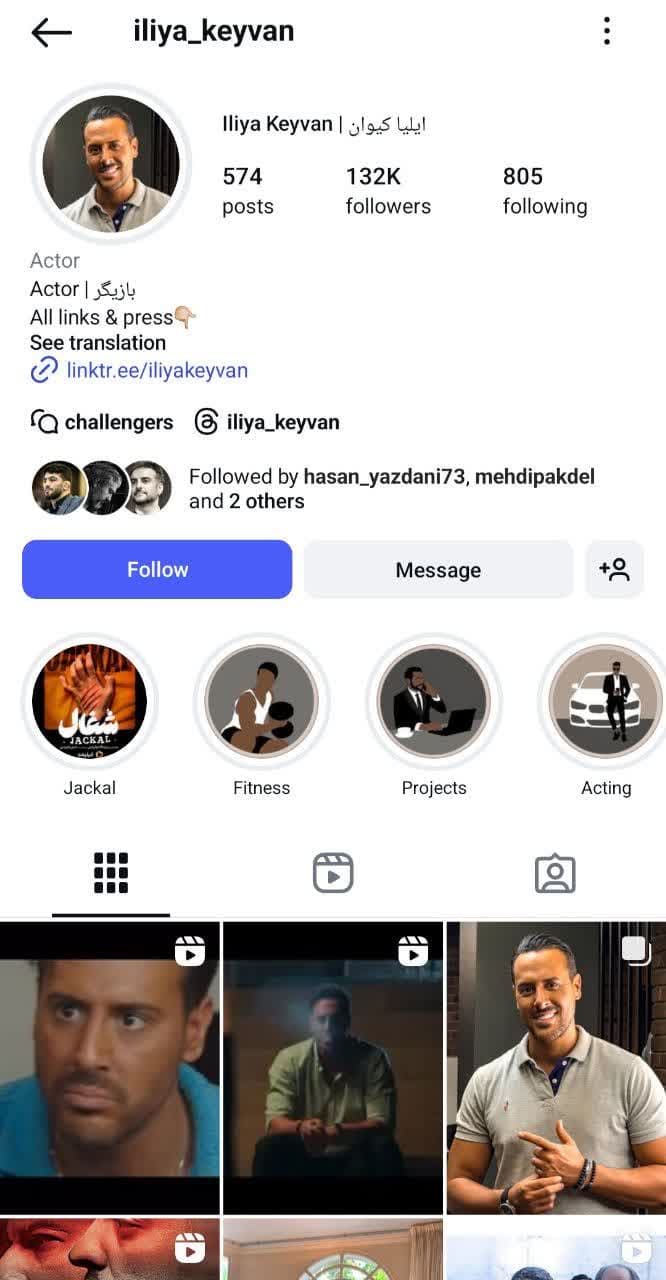Open the 805 following list

(x=544, y=190)
